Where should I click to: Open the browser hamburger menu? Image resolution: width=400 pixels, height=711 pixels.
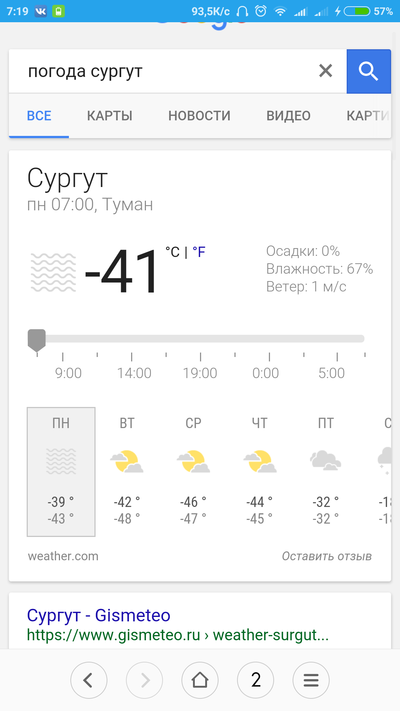[x=311, y=680]
